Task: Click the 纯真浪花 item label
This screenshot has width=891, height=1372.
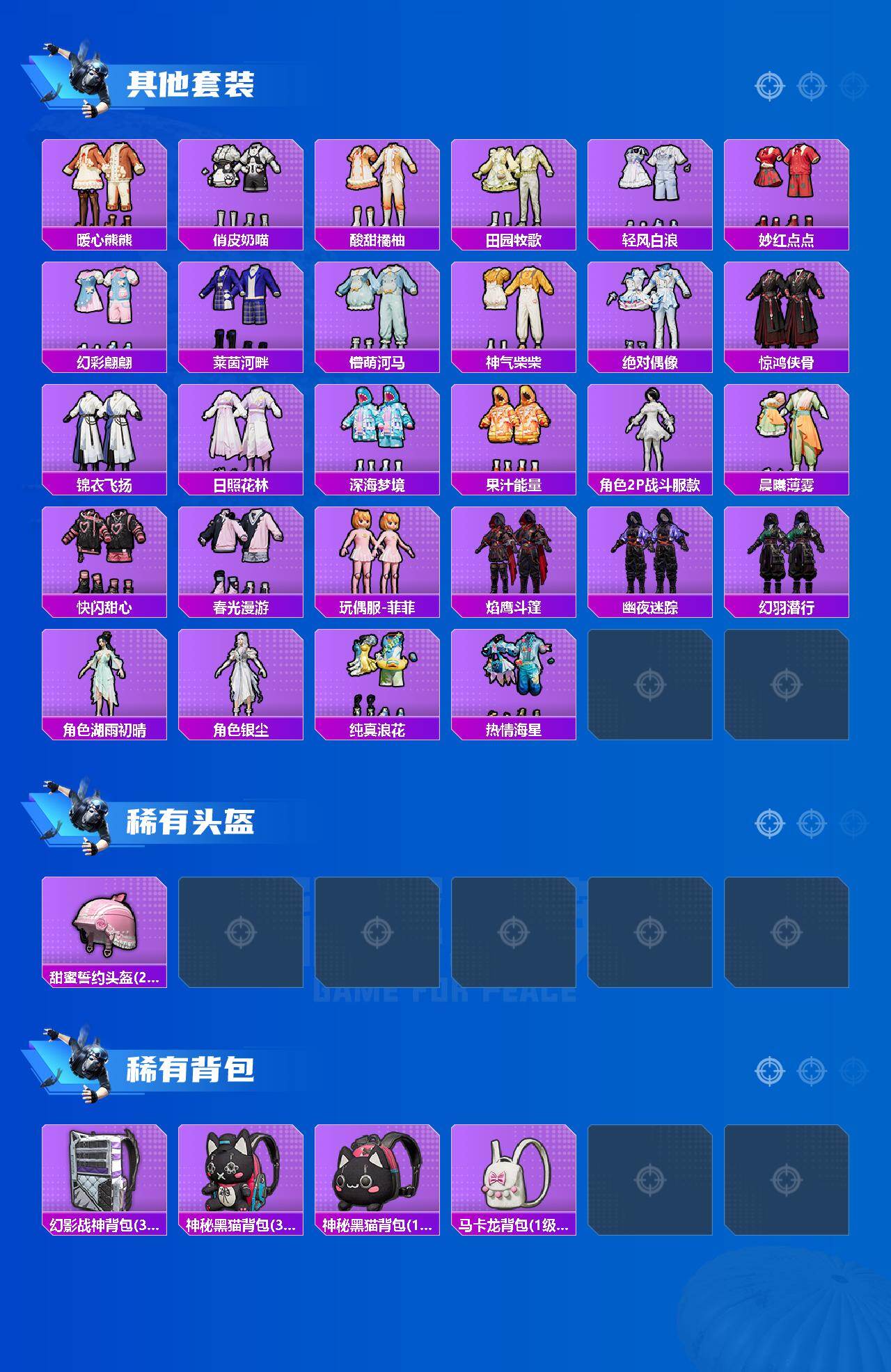Action: (x=379, y=729)
